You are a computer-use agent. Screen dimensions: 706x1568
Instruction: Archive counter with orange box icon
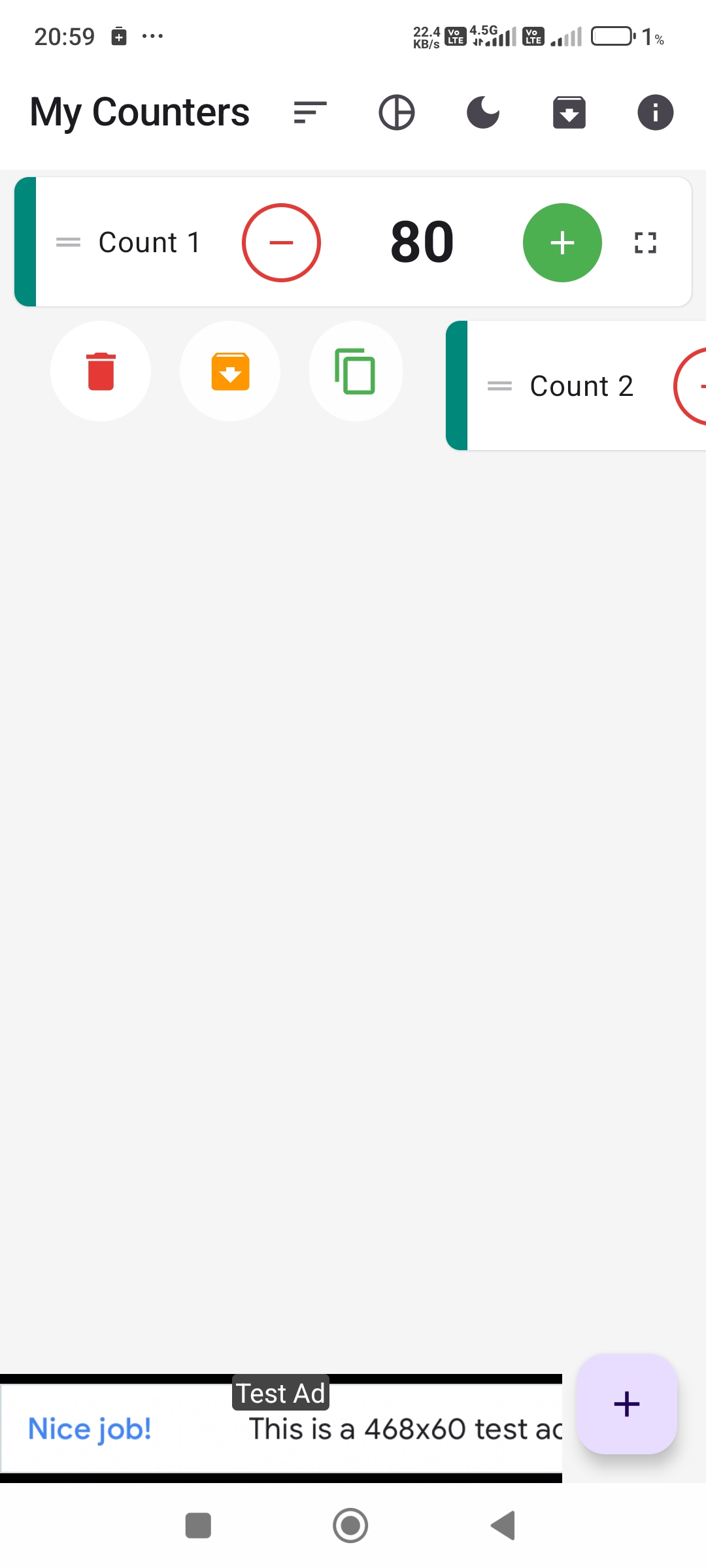[x=230, y=371]
